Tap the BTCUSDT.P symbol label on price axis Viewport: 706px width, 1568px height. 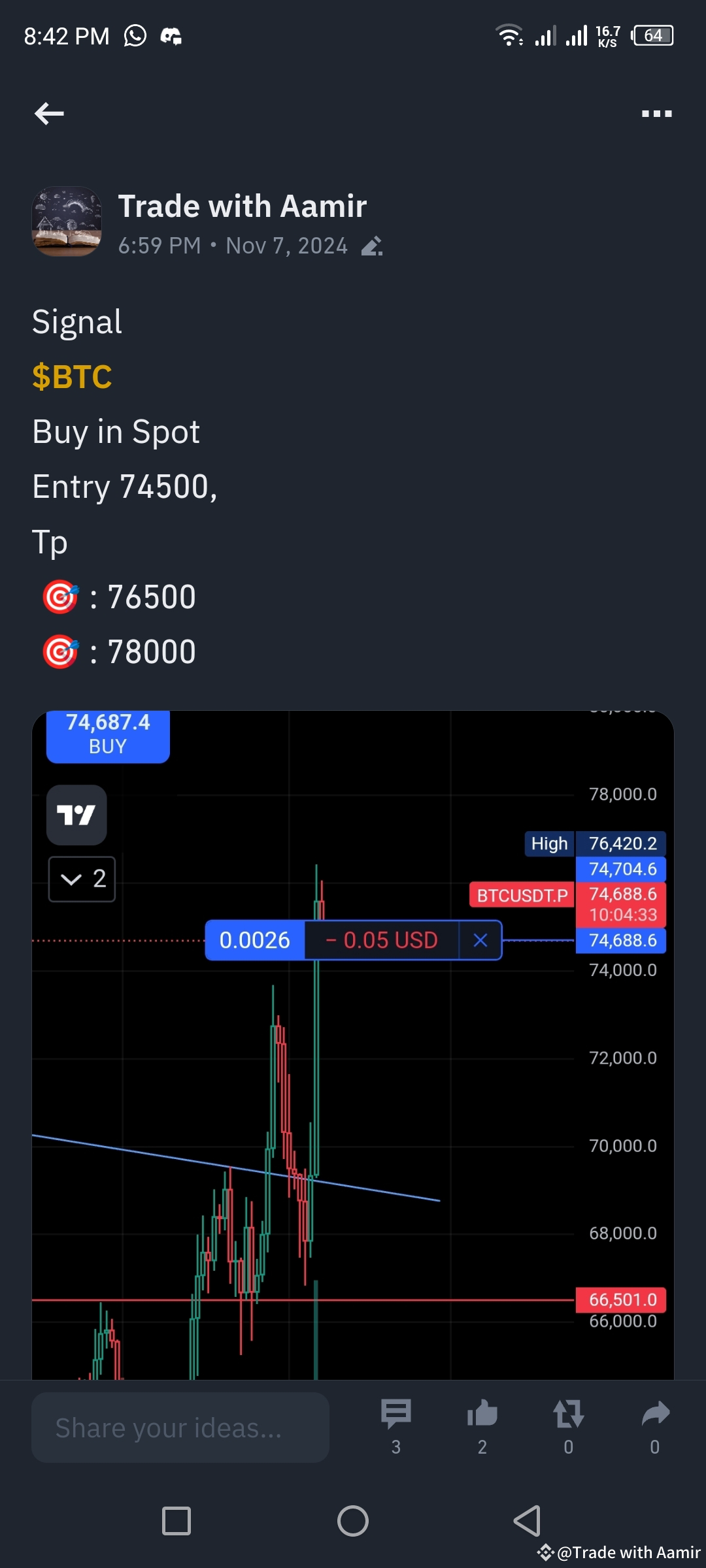point(520,895)
